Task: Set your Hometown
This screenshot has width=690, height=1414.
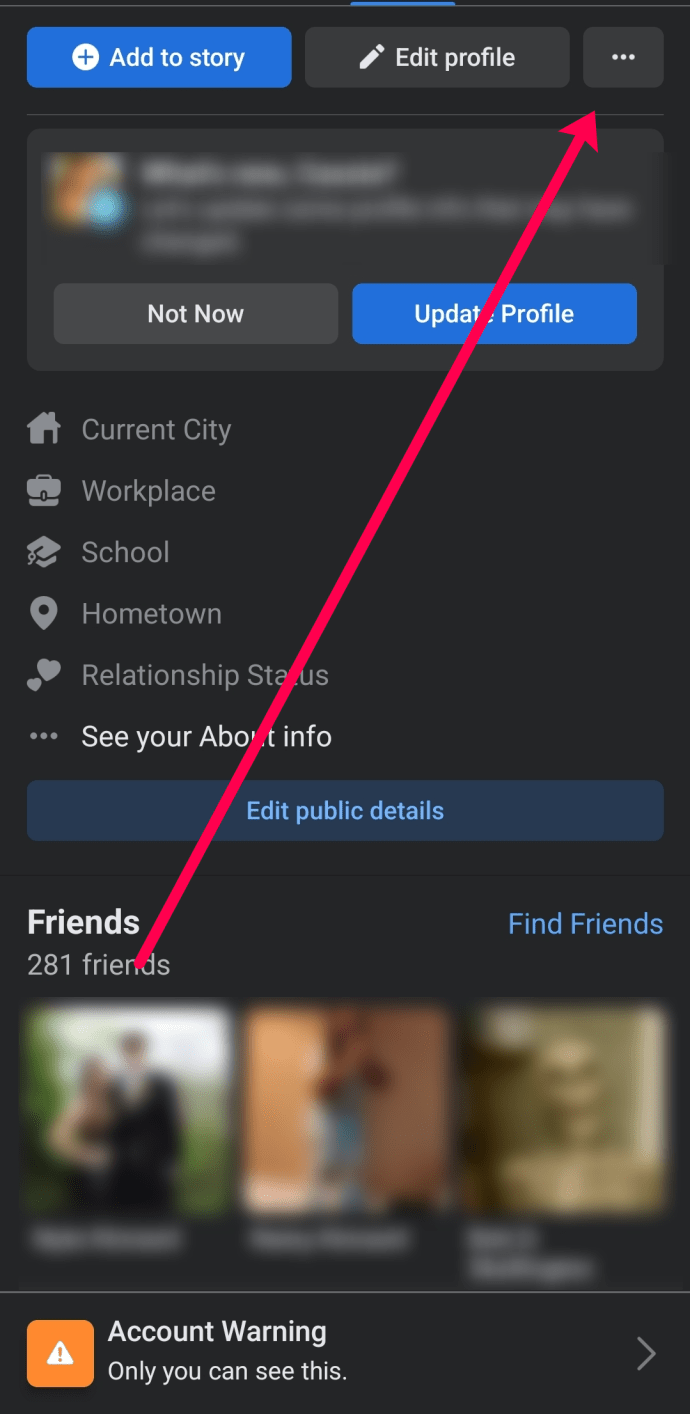Action: tap(151, 614)
